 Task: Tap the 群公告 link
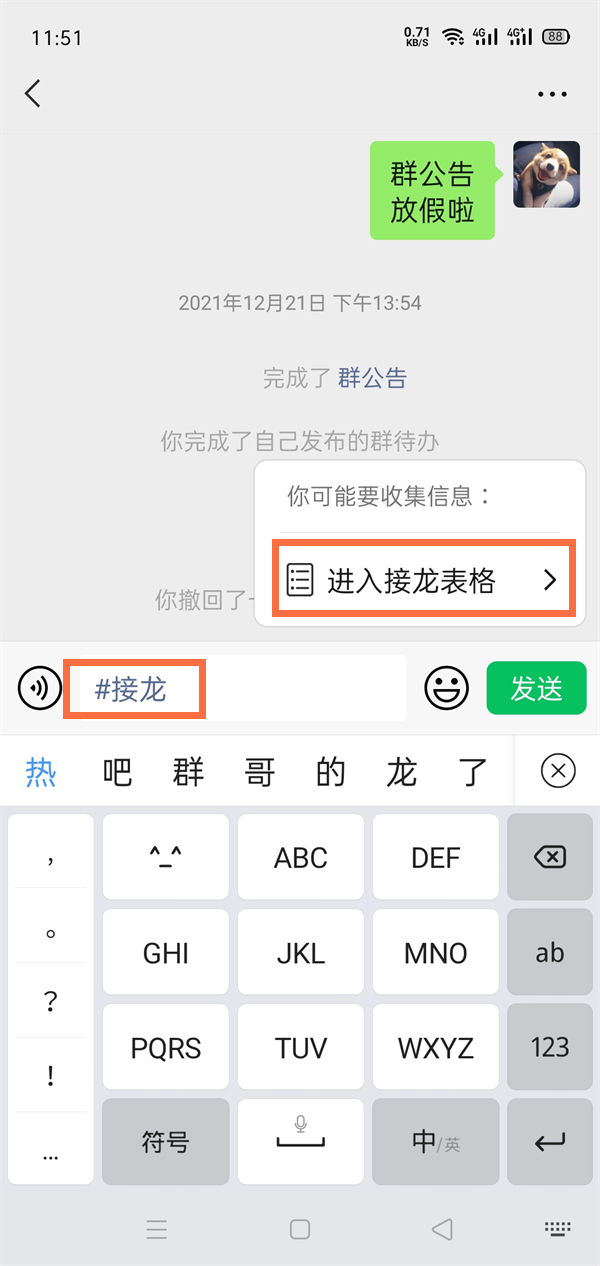coord(372,378)
